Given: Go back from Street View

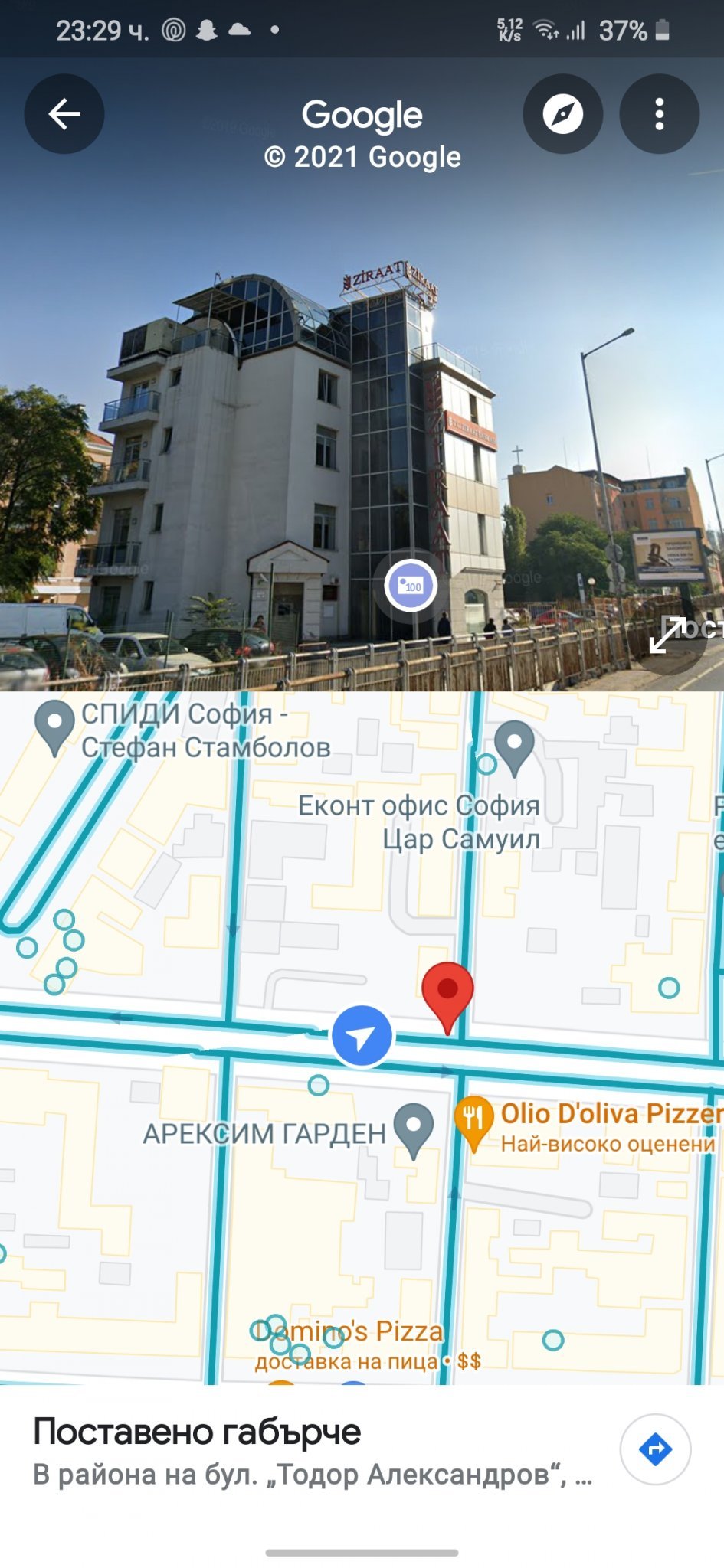Looking at the screenshot, I should tap(64, 114).
